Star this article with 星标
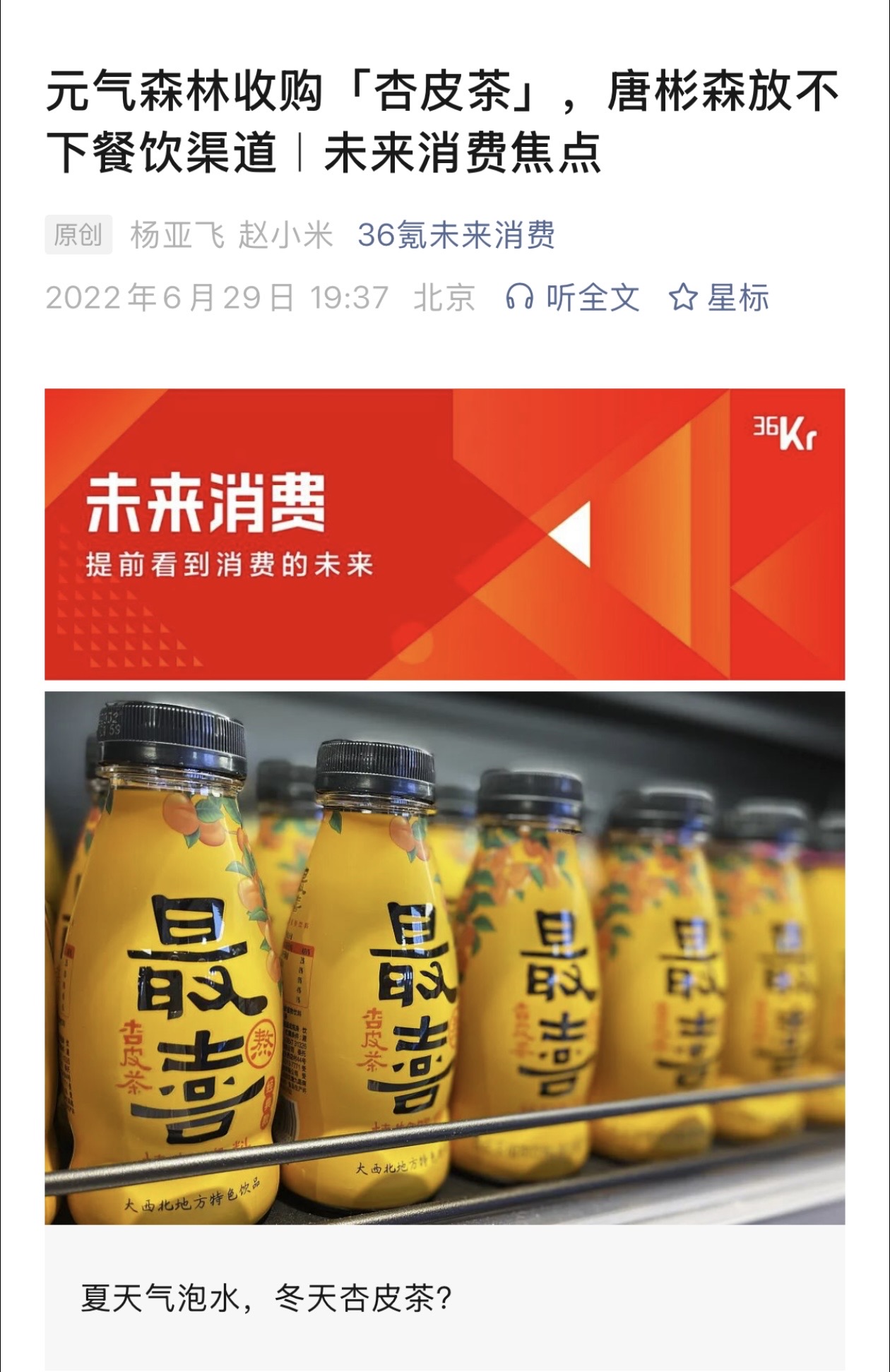This screenshot has width=890, height=1372. 719,297
